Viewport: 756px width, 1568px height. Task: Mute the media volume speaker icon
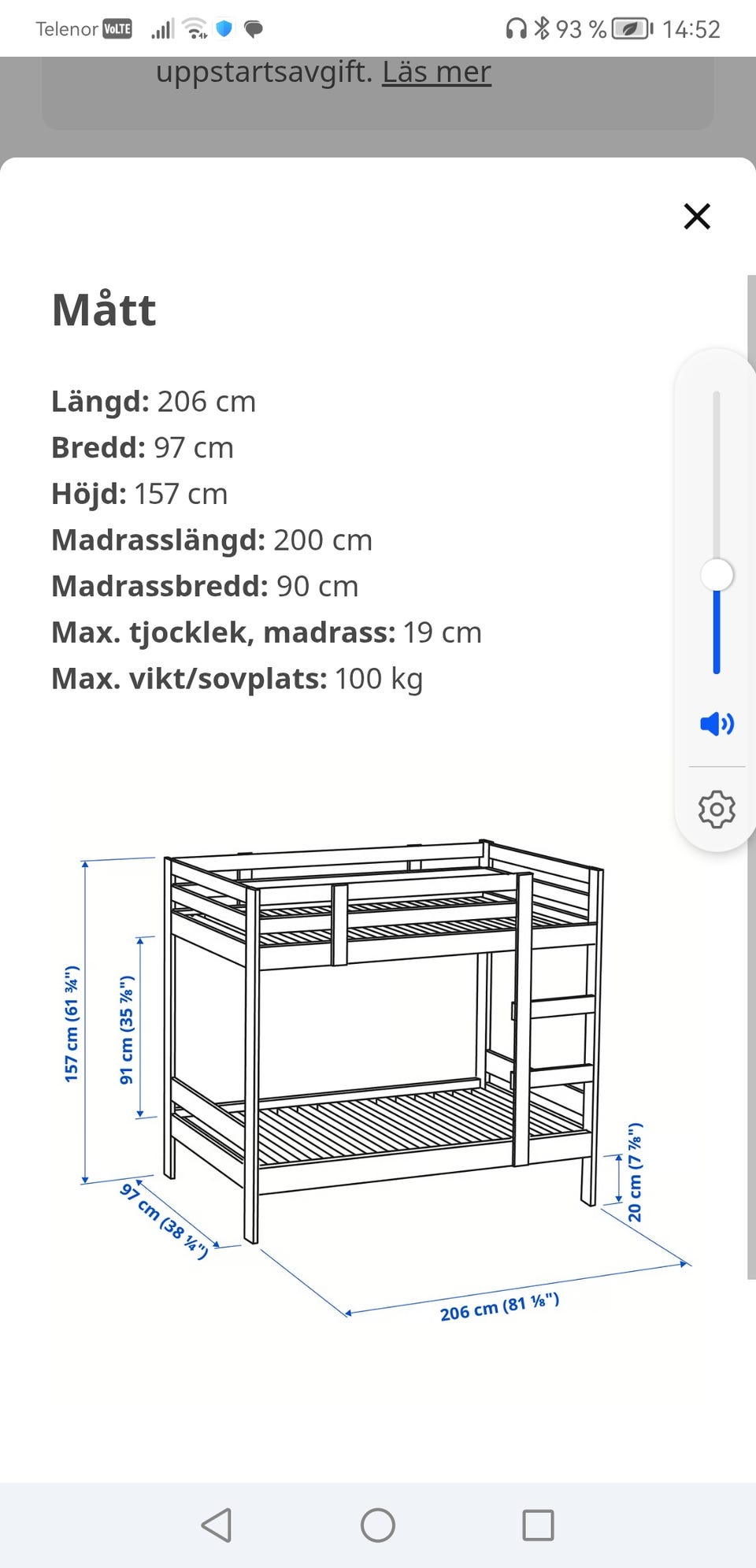tap(717, 723)
